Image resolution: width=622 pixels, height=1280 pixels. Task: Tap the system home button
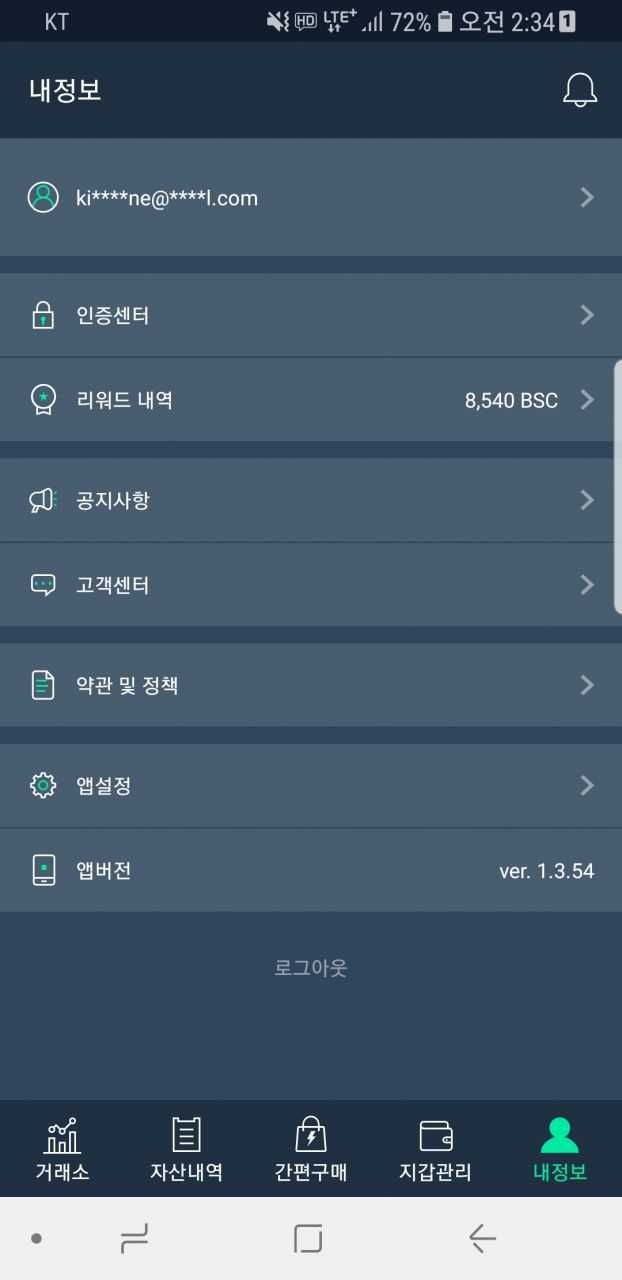(308, 1239)
